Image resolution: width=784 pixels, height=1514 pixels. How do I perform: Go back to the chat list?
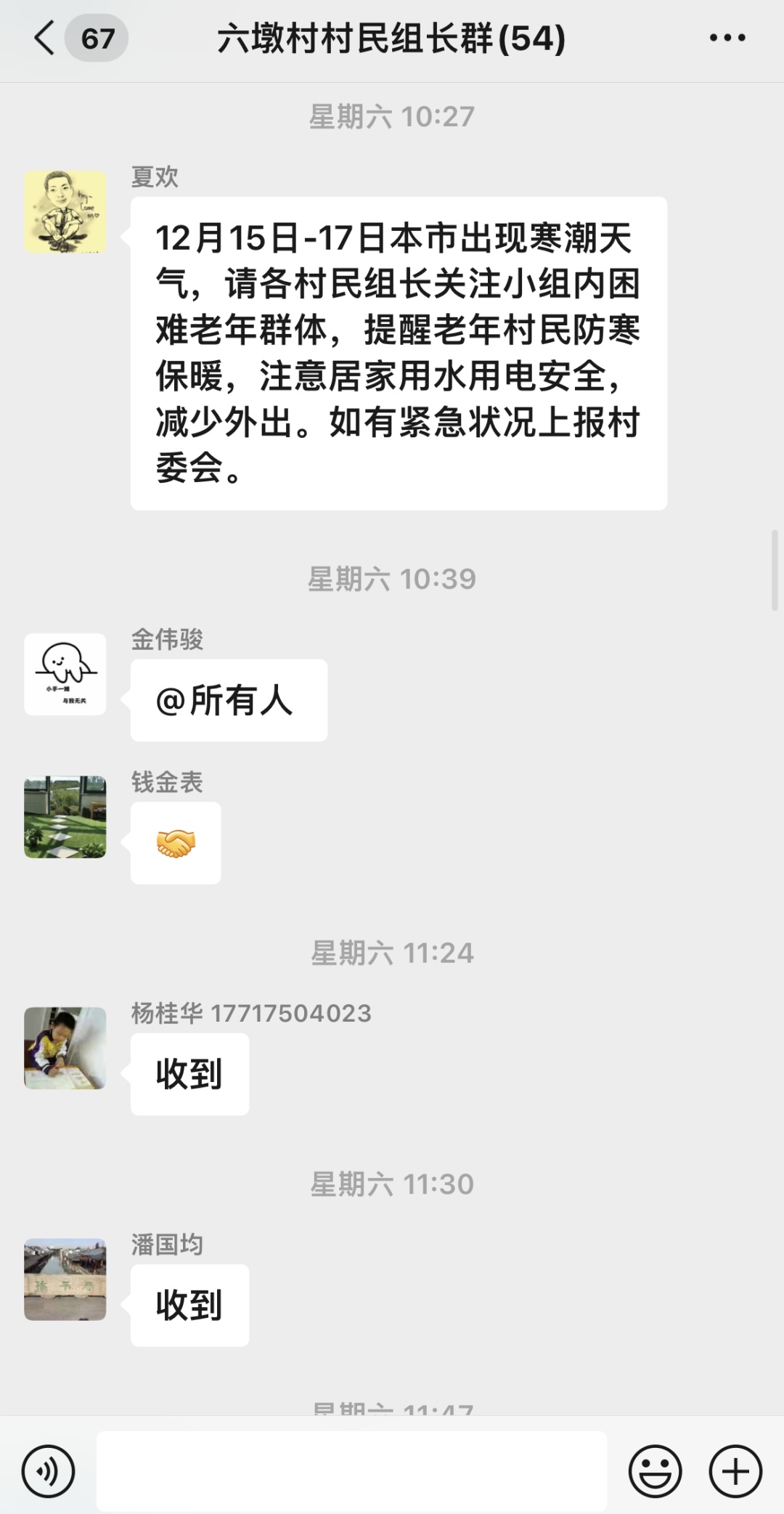(45, 38)
